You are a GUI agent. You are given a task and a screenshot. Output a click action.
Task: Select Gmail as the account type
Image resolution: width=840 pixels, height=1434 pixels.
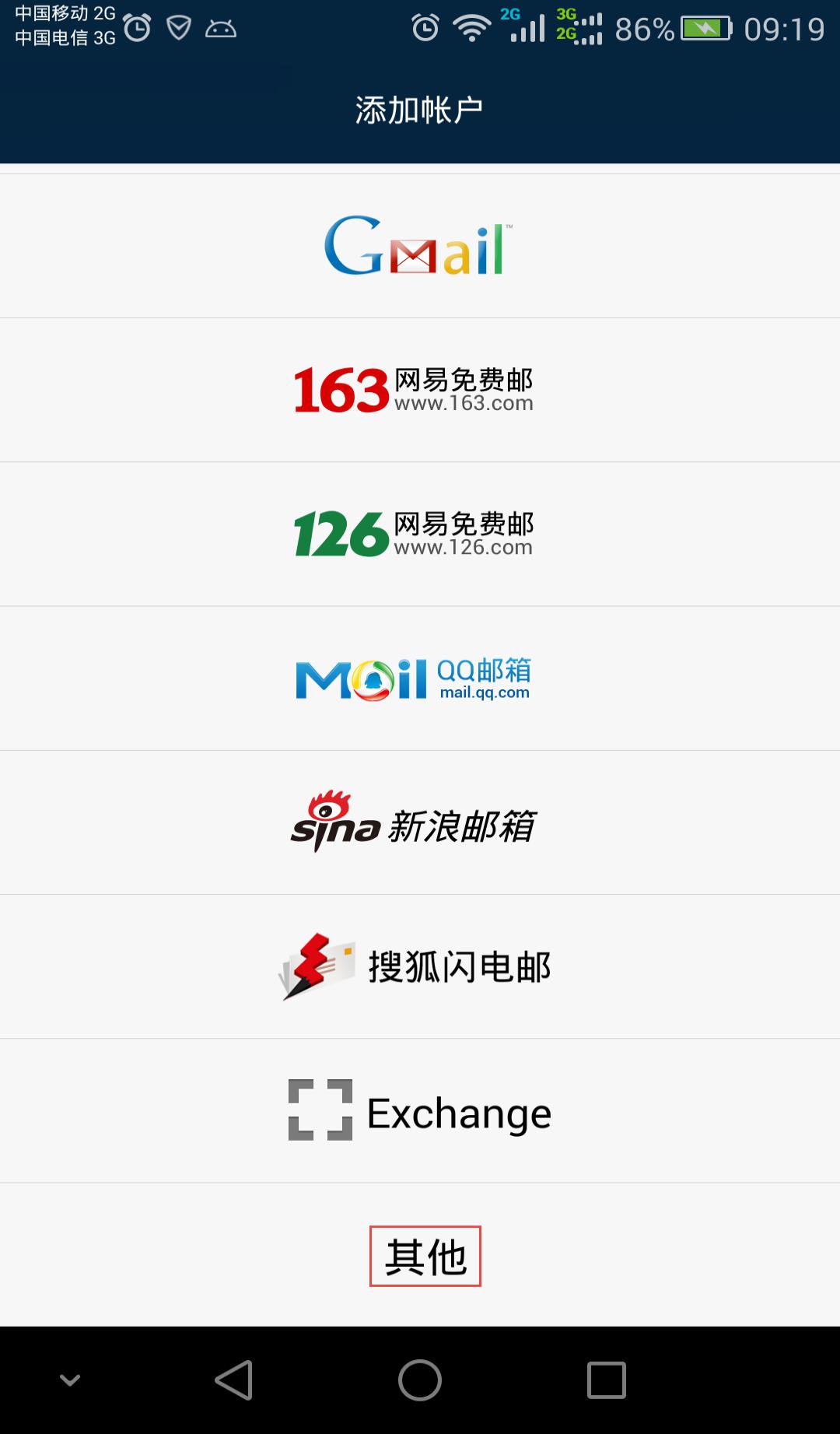click(x=420, y=246)
